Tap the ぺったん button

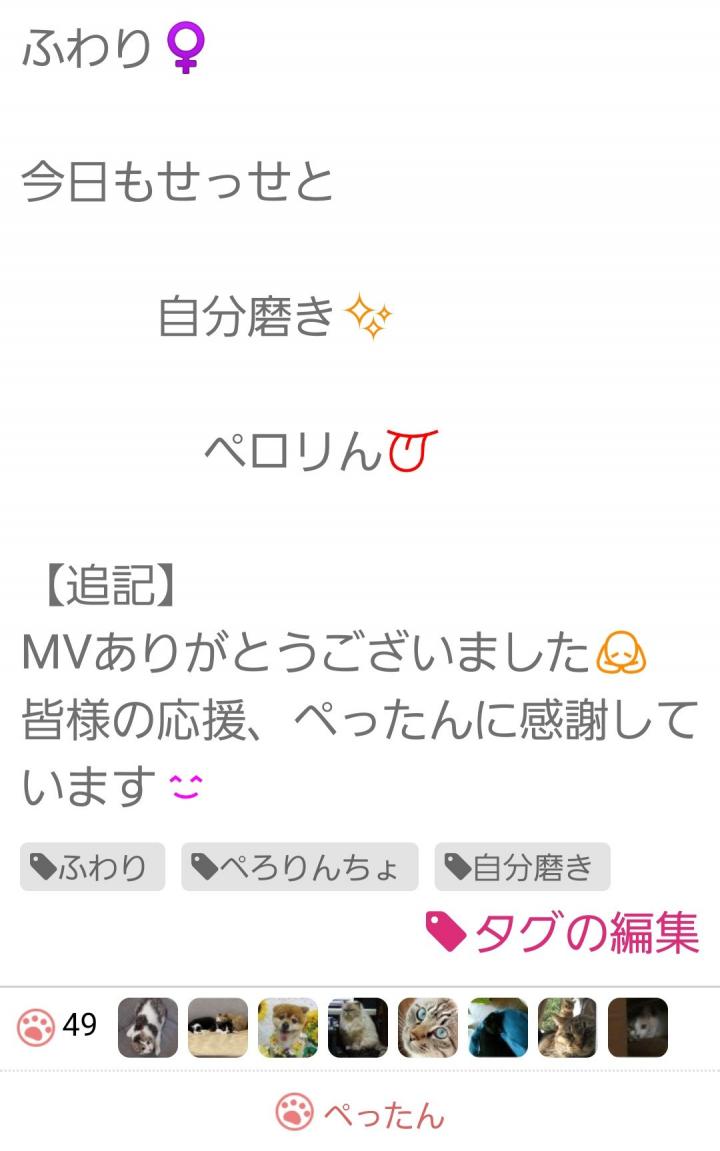pos(360,1113)
